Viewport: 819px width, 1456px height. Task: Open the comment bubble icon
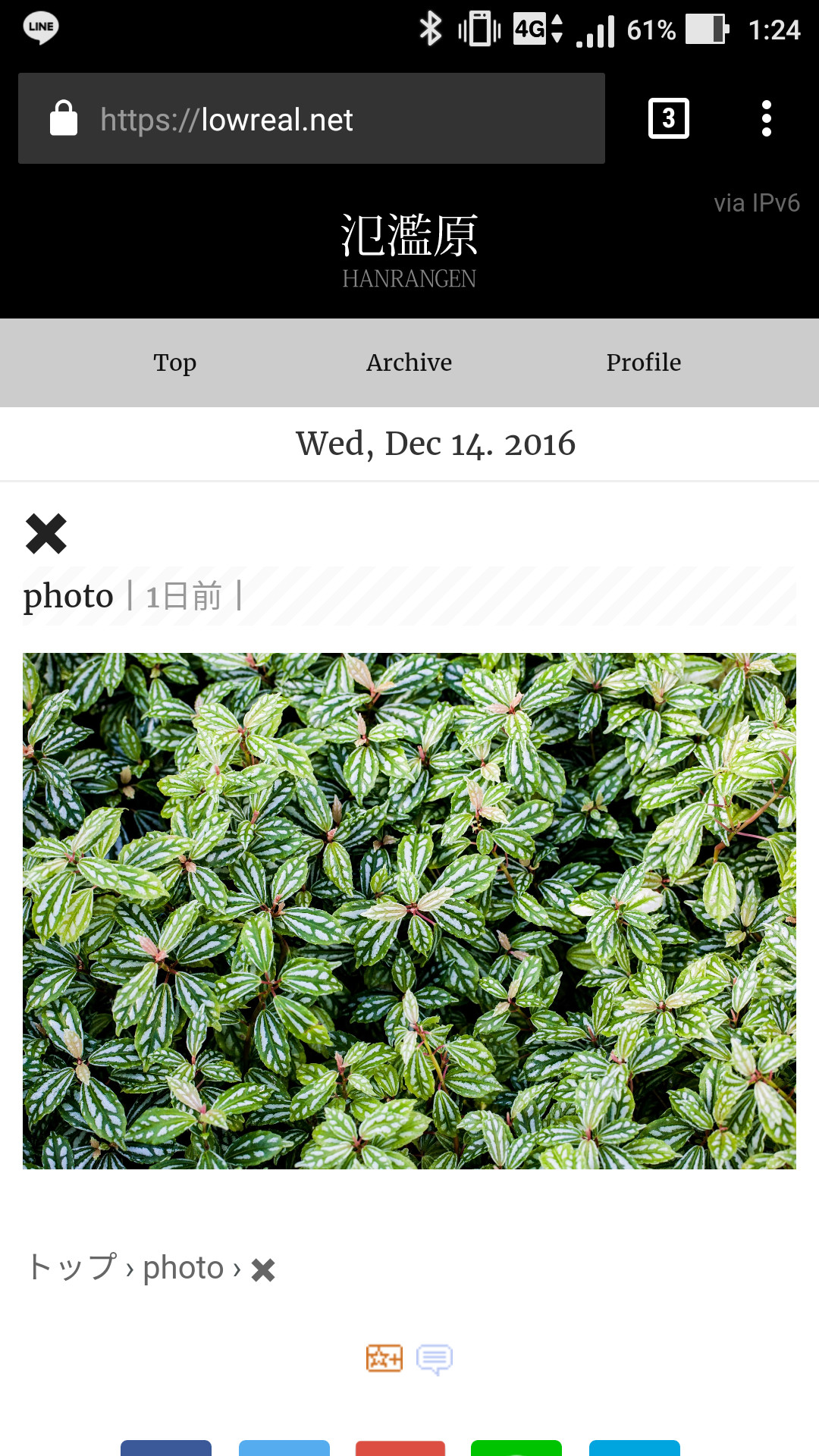435,1359
